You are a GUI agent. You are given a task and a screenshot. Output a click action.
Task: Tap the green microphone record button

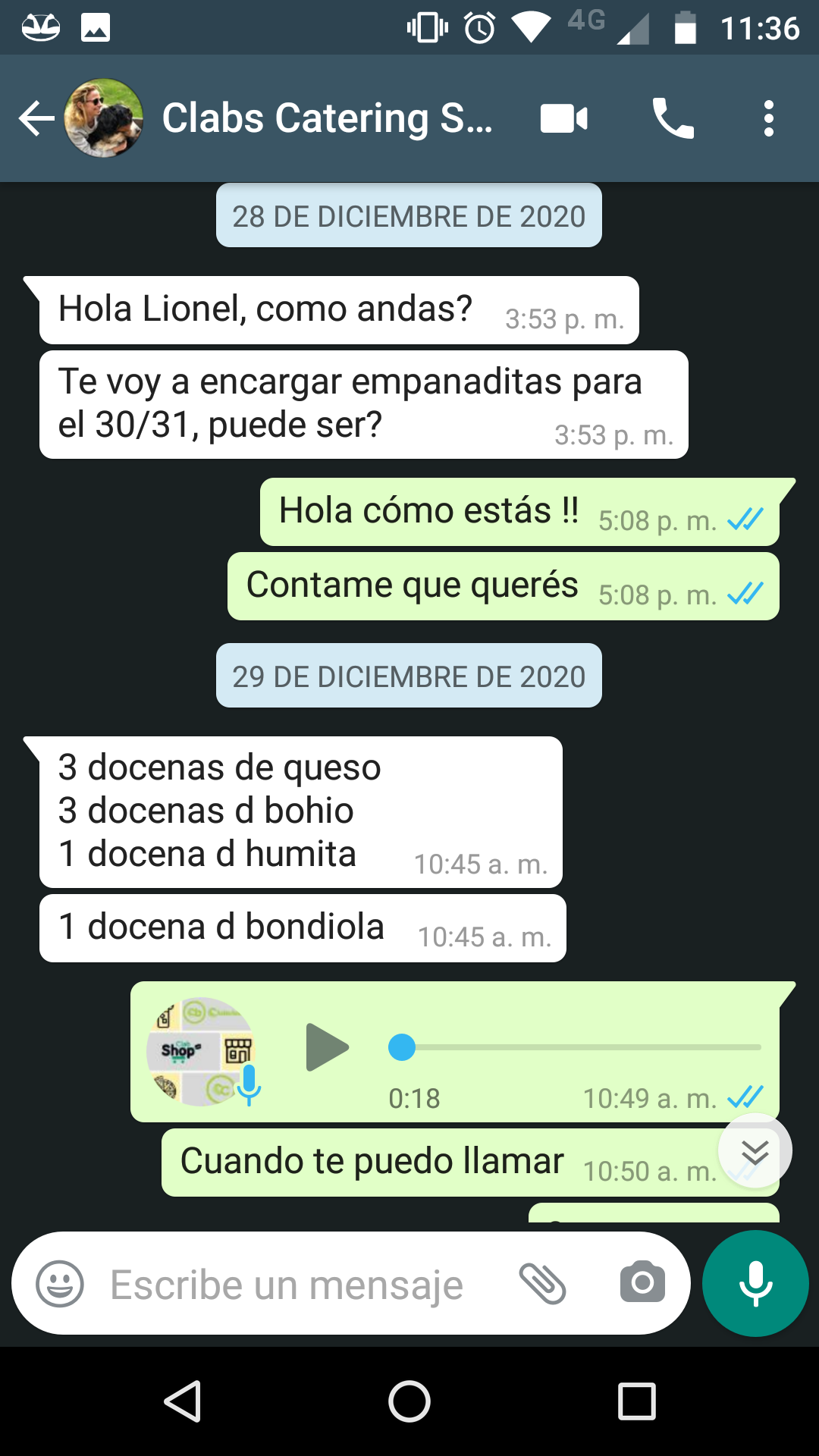755,1283
